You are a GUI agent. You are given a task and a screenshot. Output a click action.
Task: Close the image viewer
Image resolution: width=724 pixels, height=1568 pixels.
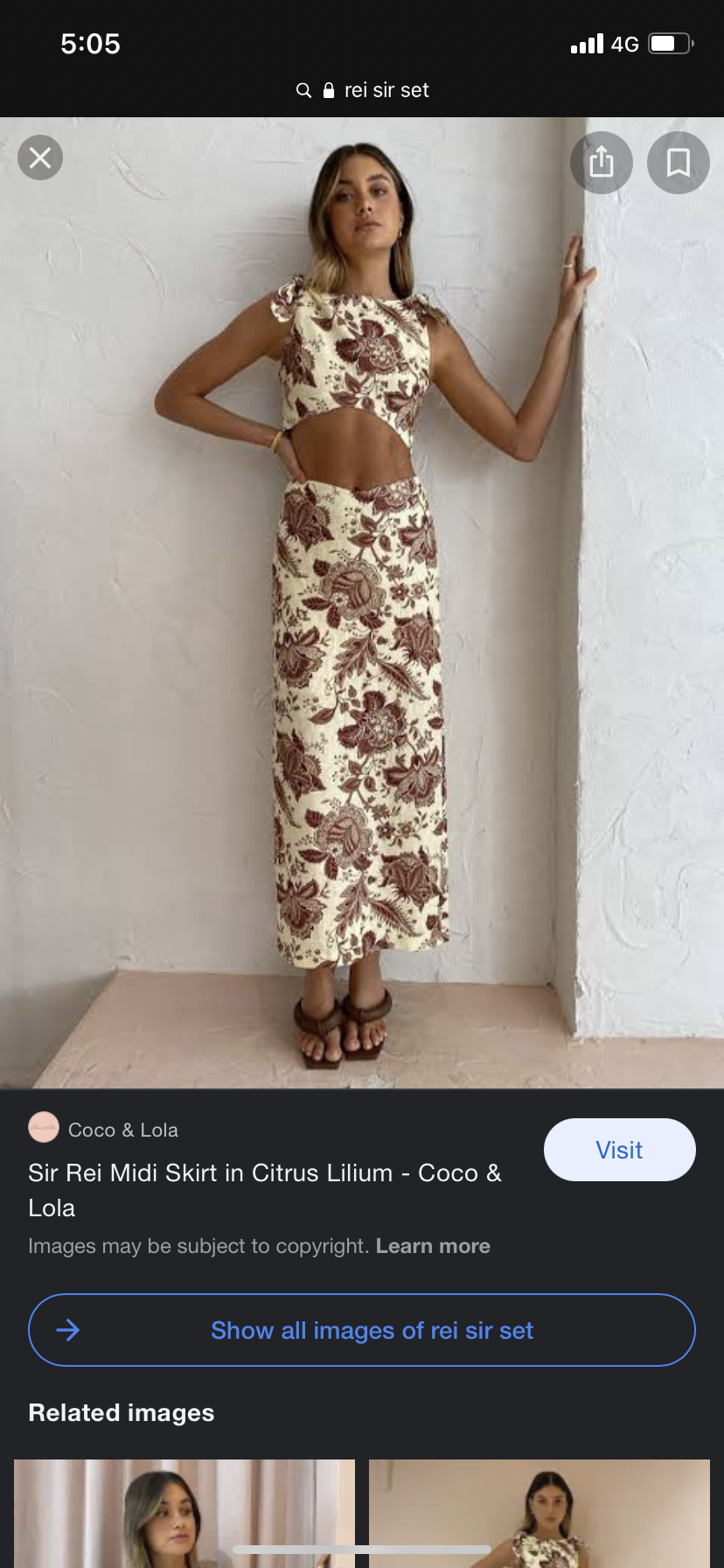click(x=40, y=158)
